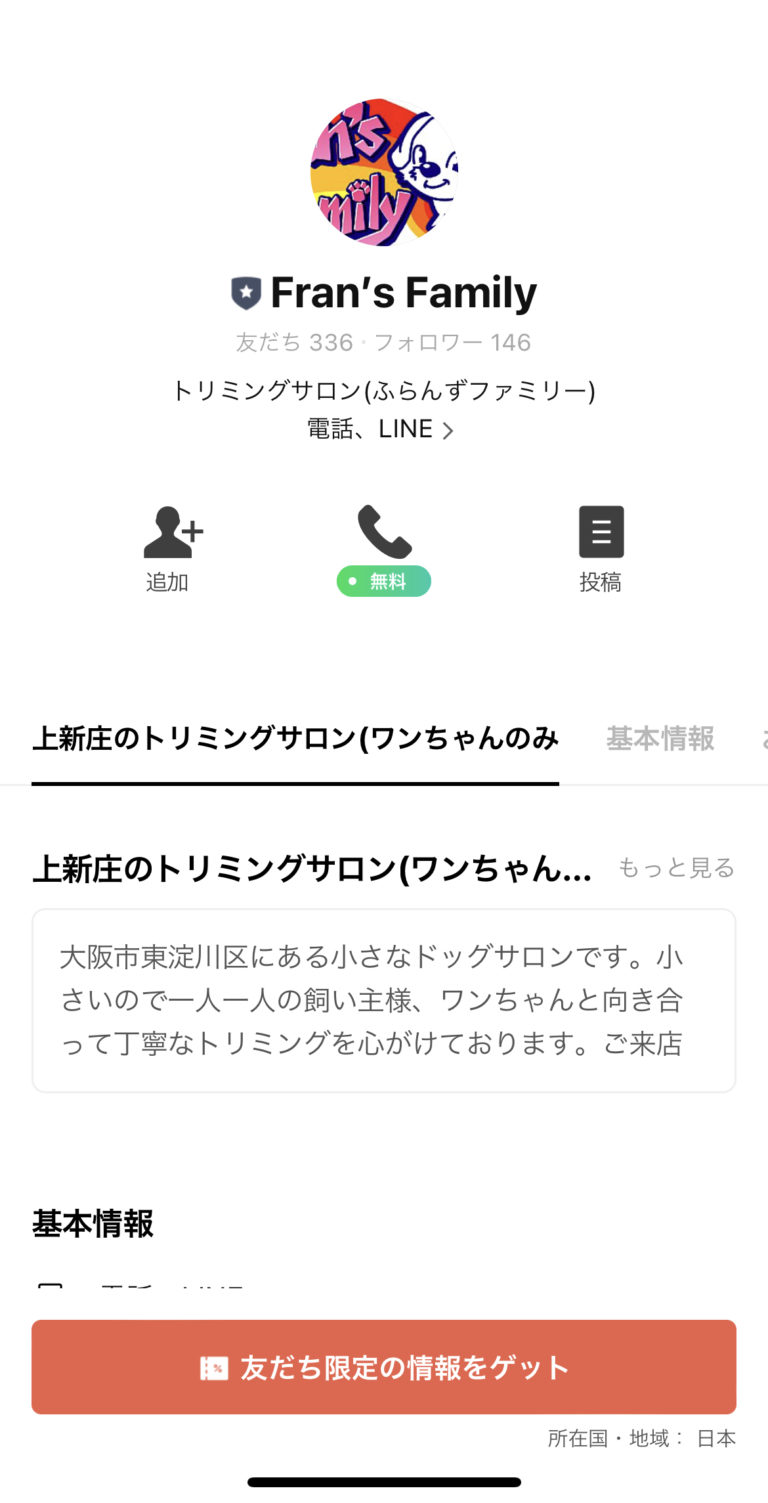
Task: View Fran's Family profile picture
Action: point(384,173)
